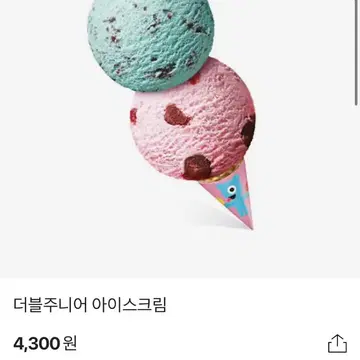Open the double junior ice cream image
Viewport: 360px width, 360px height.
[180, 139]
